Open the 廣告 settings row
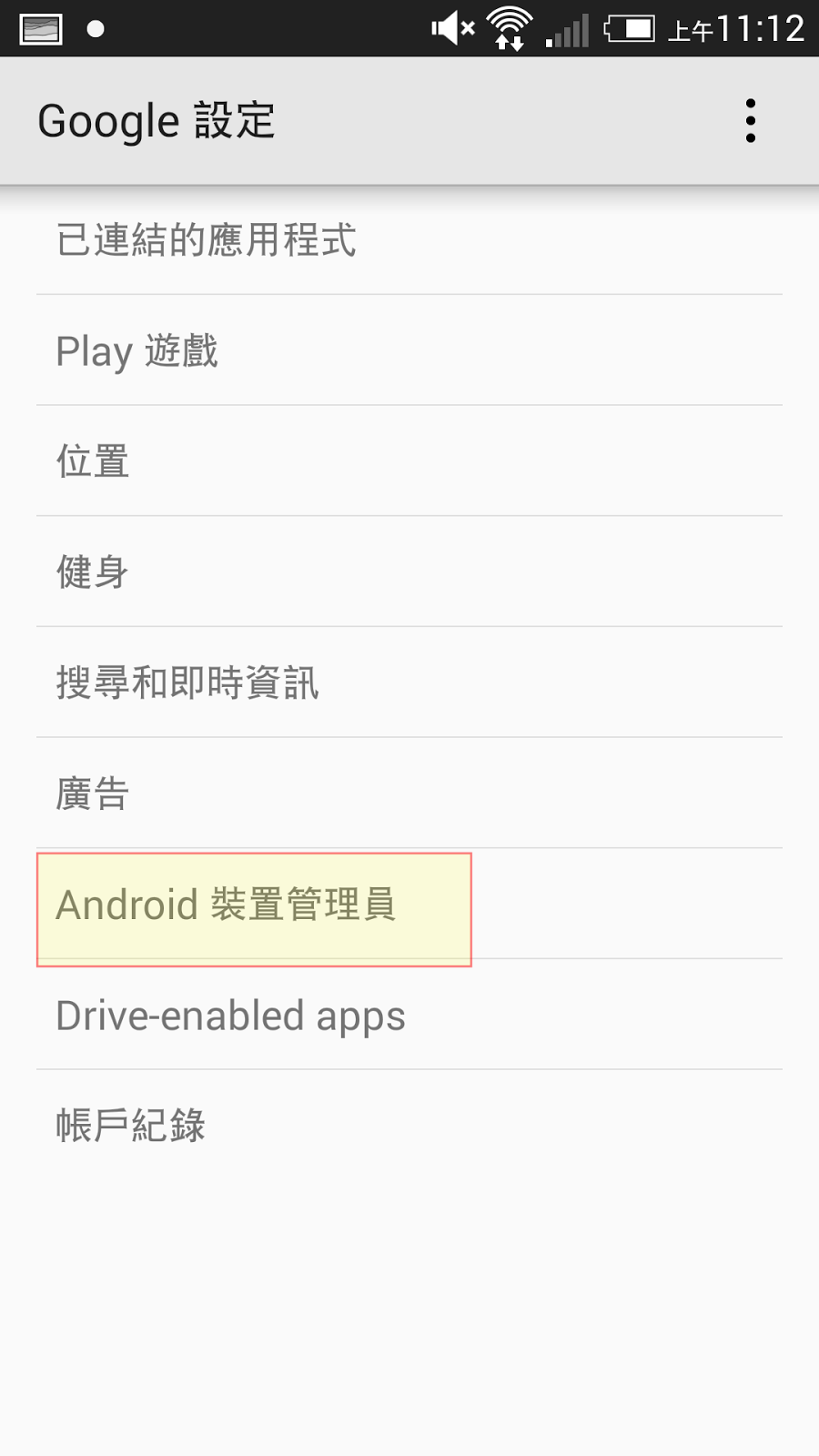Viewport: 819px width, 1456px height. [409, 794]
